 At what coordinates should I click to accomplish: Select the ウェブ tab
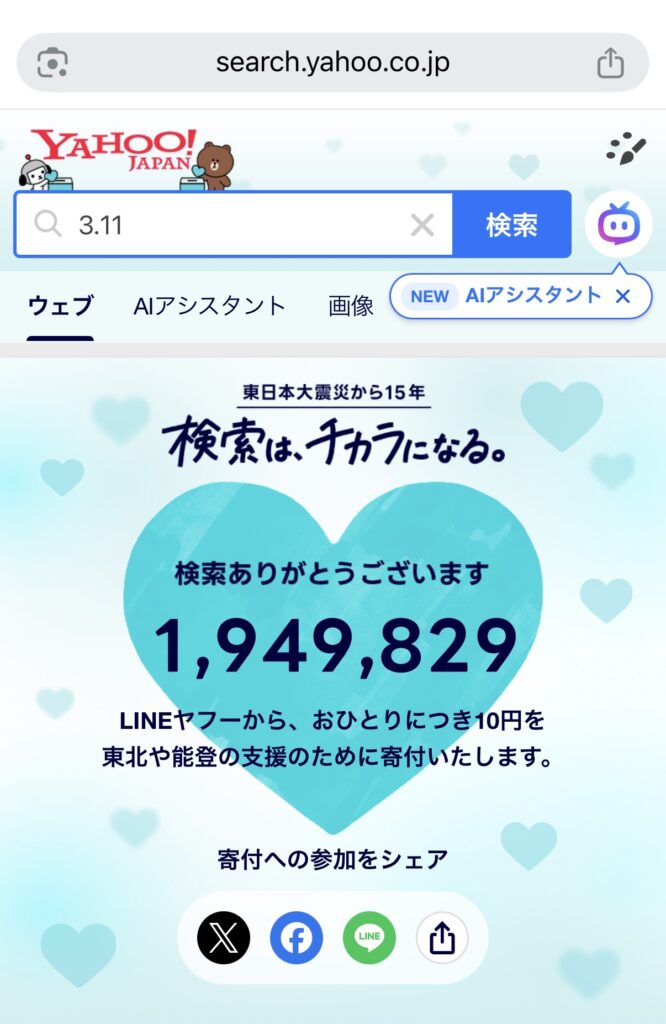pyautogui.click(x=60, y=306)
